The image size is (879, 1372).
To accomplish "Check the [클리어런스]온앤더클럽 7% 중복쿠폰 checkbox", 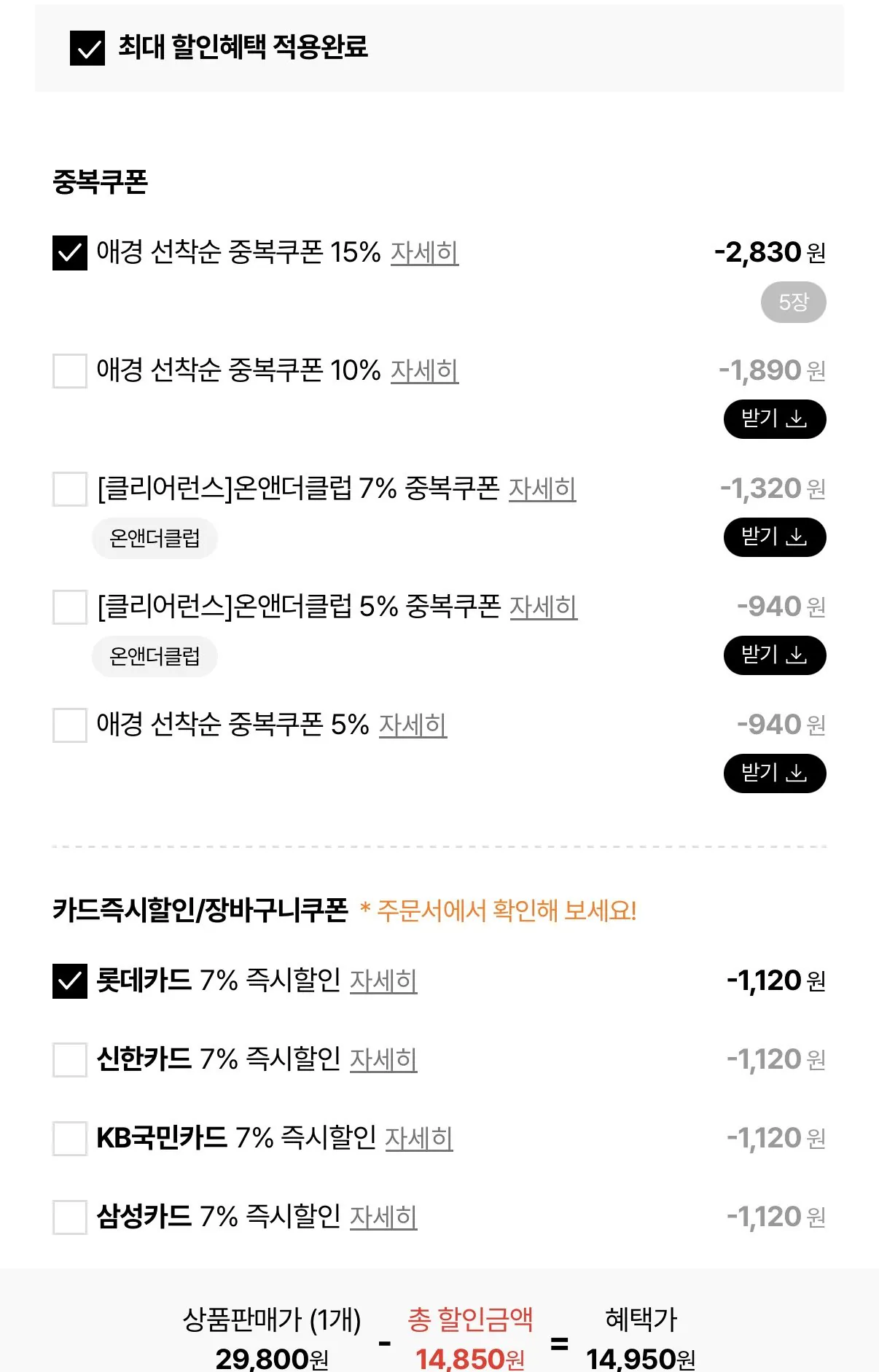I will point(69,489).
